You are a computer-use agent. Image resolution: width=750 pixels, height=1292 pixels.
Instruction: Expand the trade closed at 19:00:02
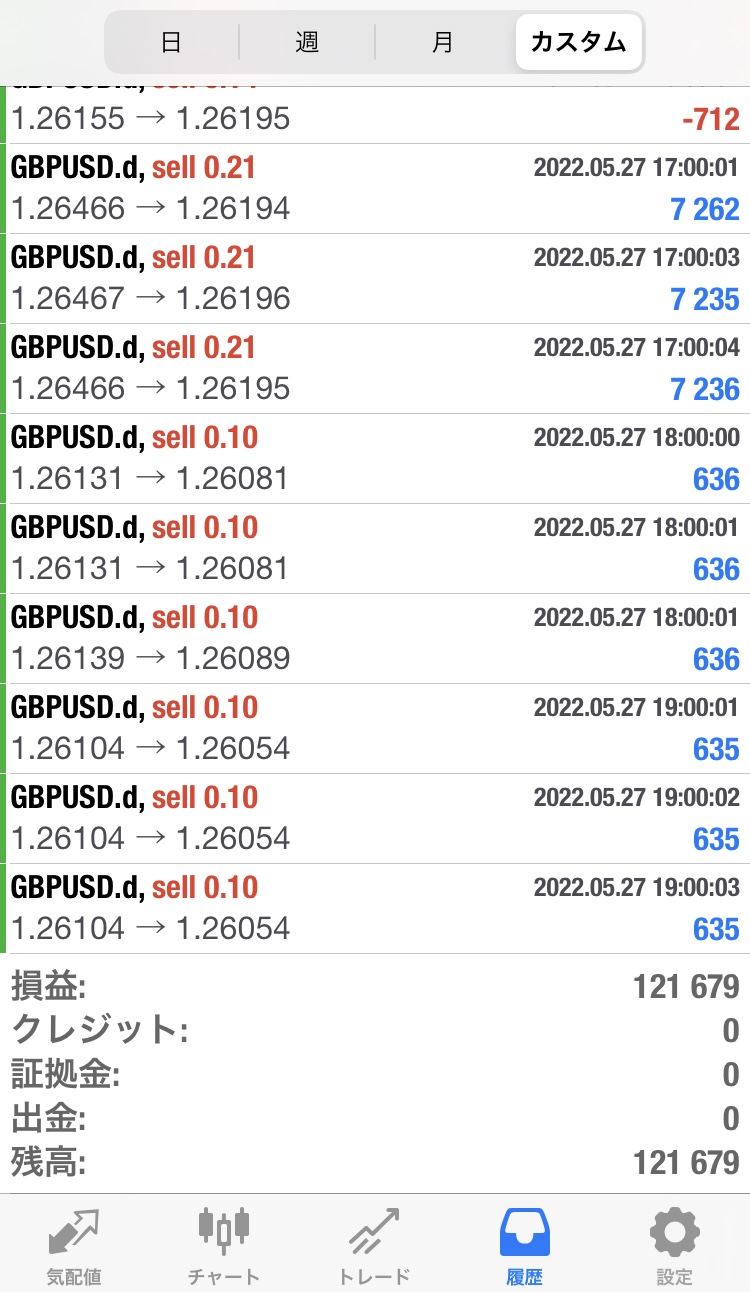click(x=375, y=818)
